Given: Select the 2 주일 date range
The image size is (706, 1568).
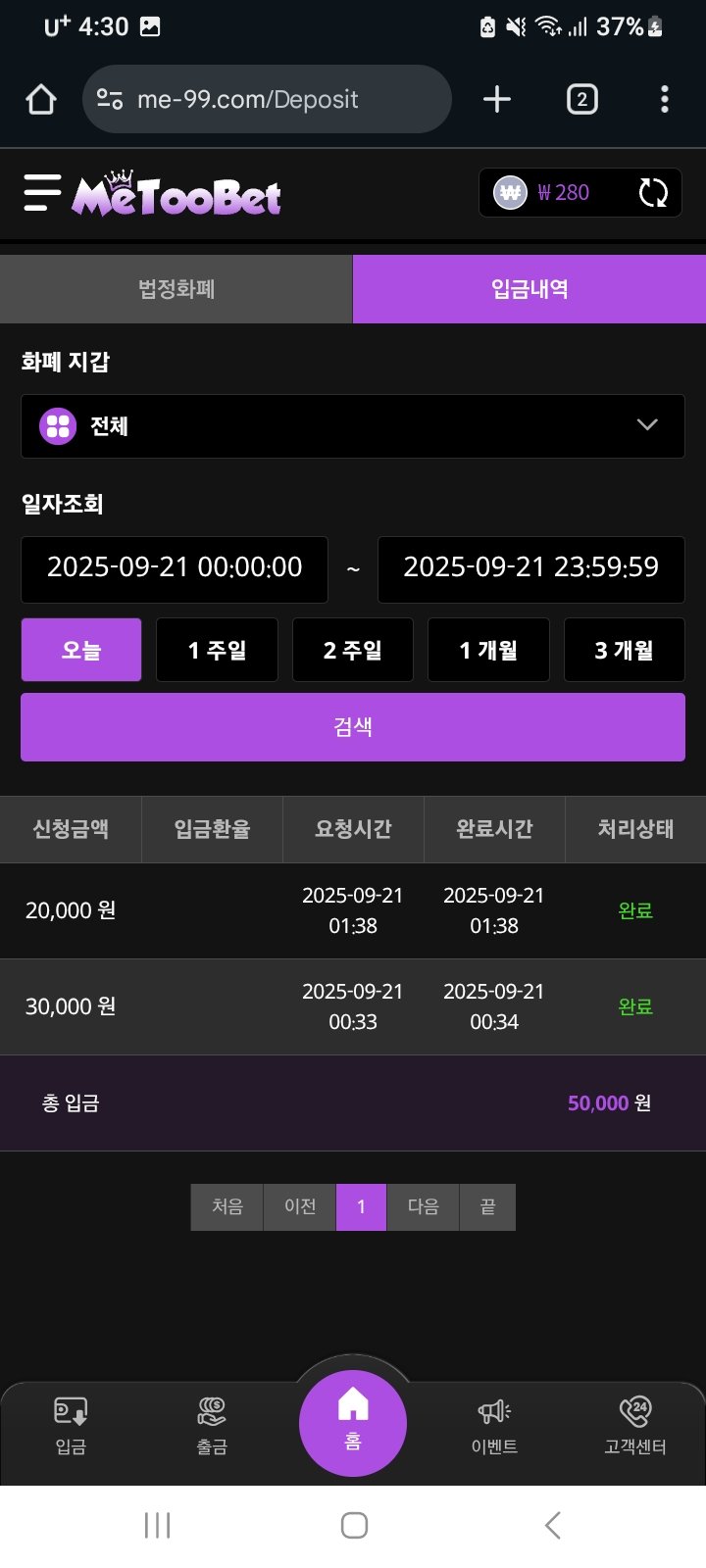Looking at the screenshot, I should pos(353,650).
